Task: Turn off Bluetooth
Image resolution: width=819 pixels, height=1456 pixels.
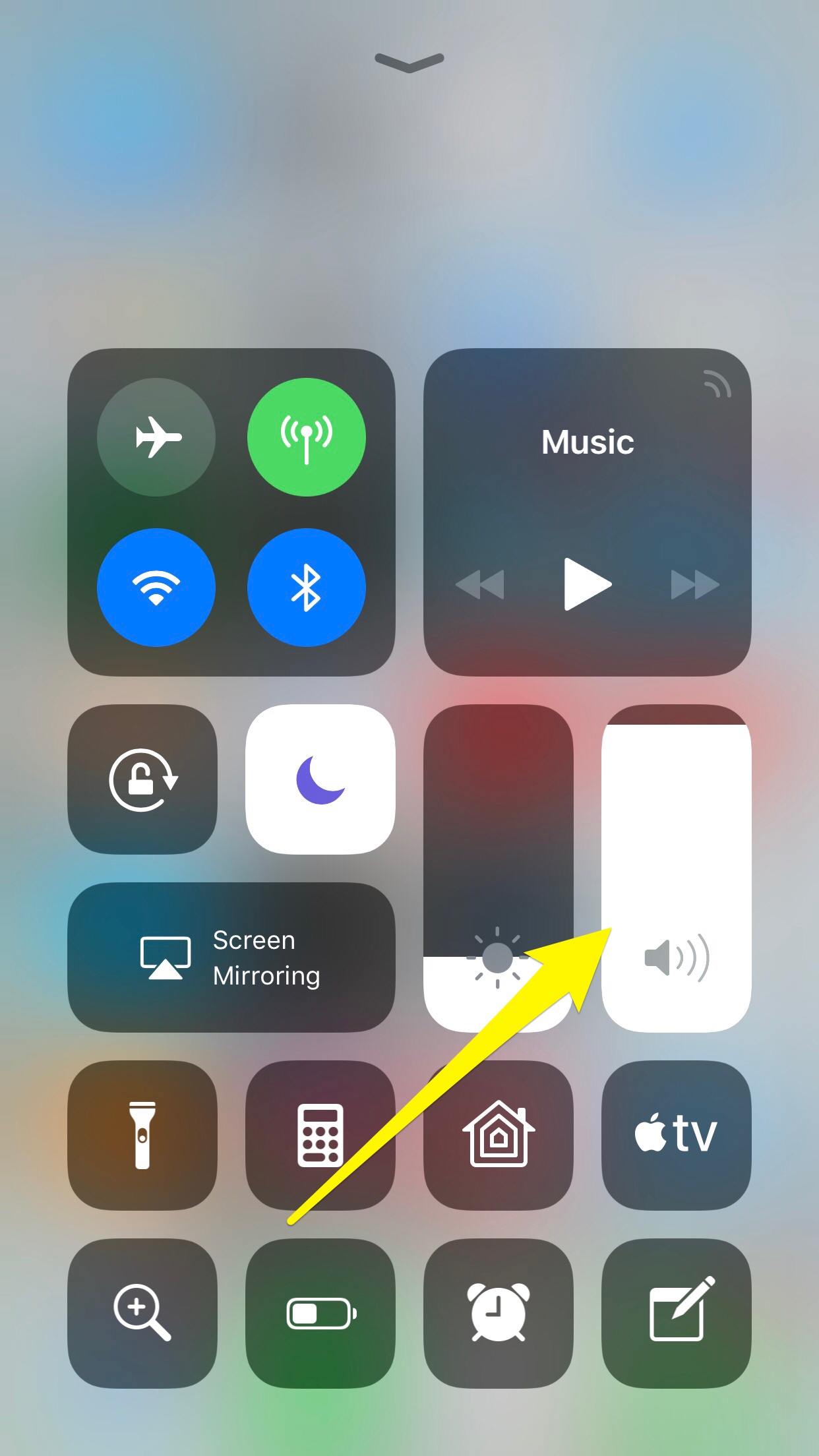Action: tap(307, 588)
